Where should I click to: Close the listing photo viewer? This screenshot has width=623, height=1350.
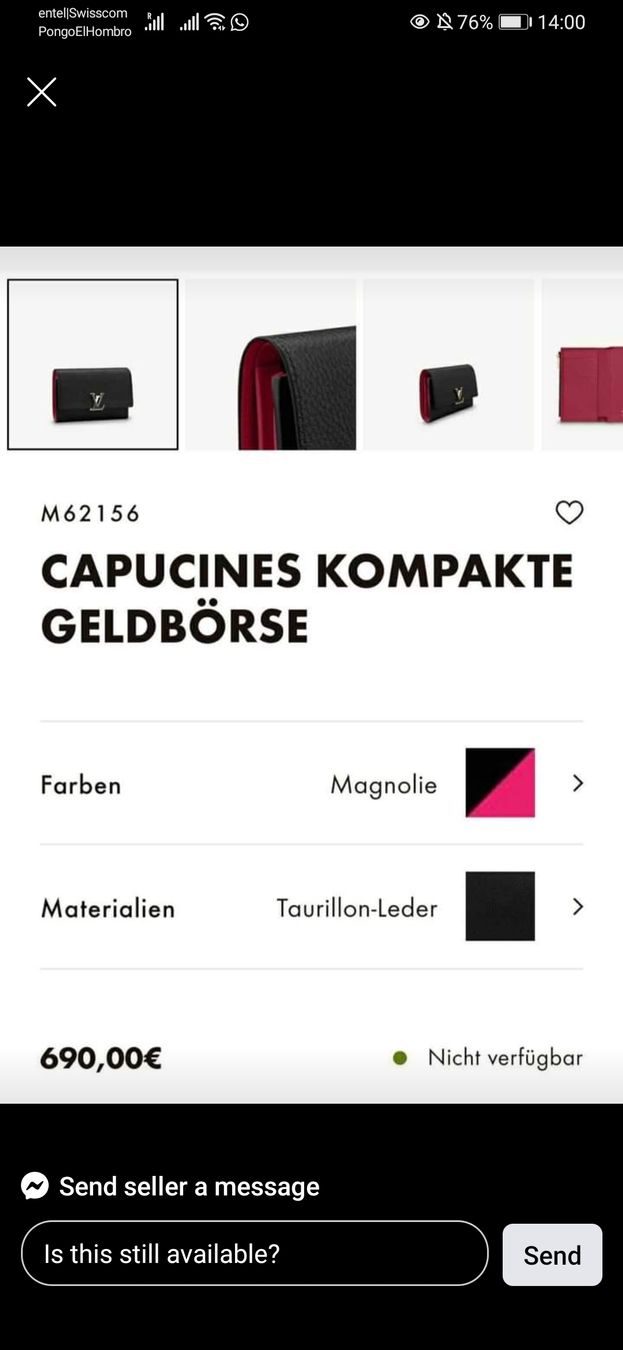(x=41, y=92)
